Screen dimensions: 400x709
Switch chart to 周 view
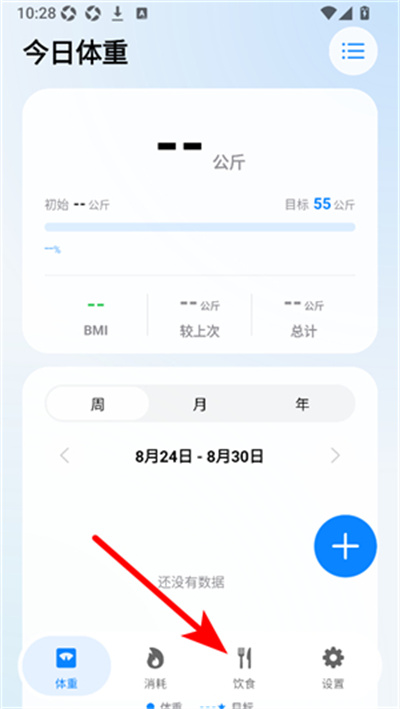tap(98, 403)
